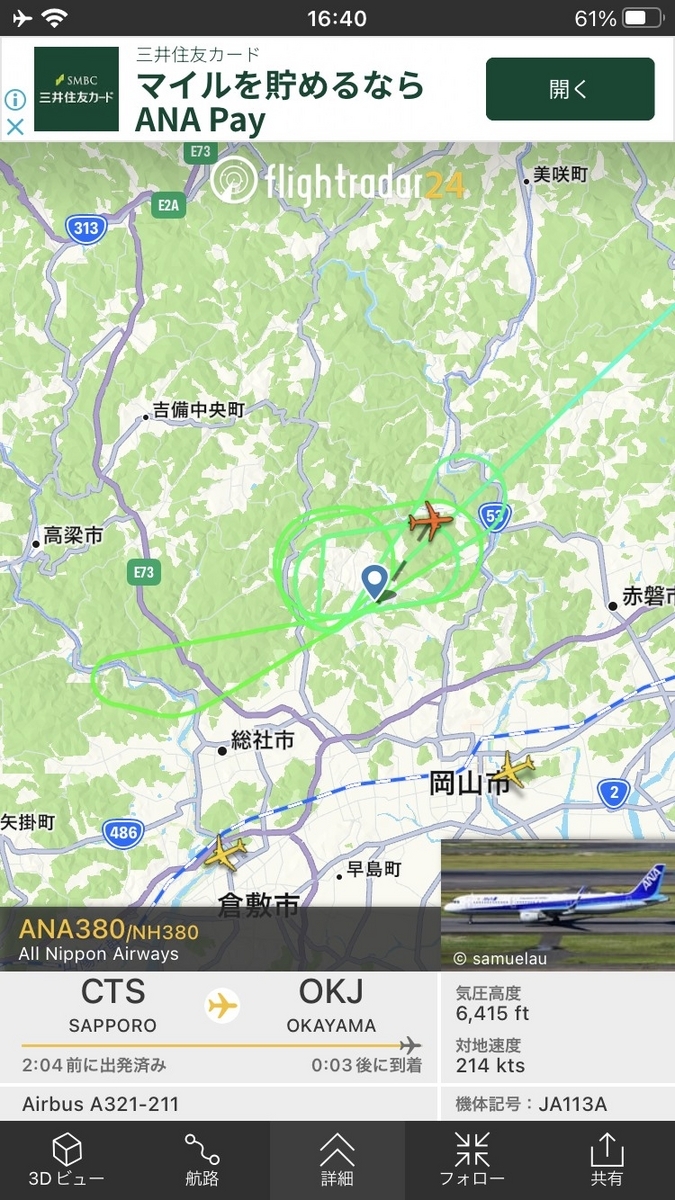Follow this aircraft on the map
The image size is (675, 1200).
coord(472,1160)
